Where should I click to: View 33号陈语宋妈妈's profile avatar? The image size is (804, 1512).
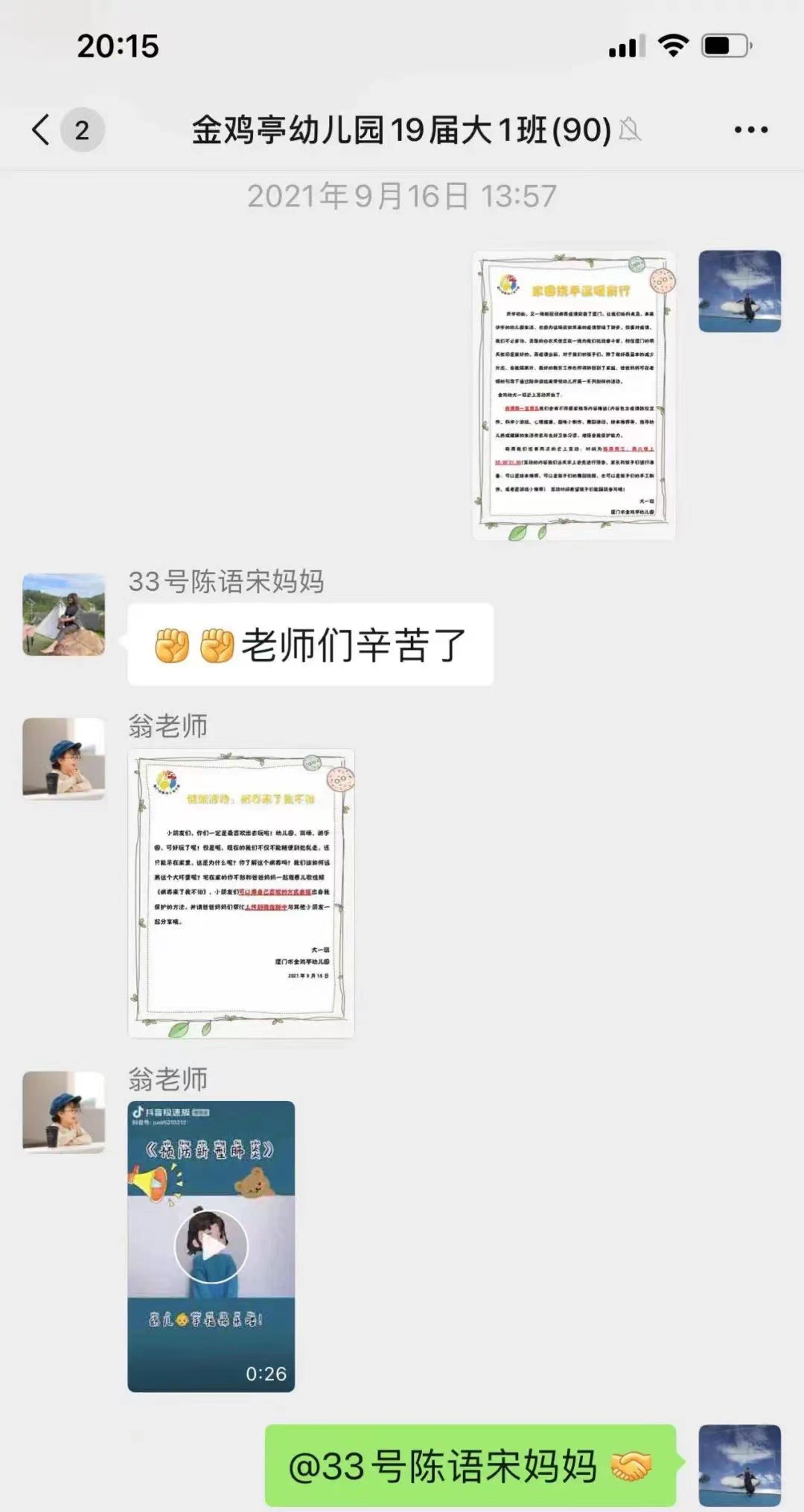tap(64, 614)
